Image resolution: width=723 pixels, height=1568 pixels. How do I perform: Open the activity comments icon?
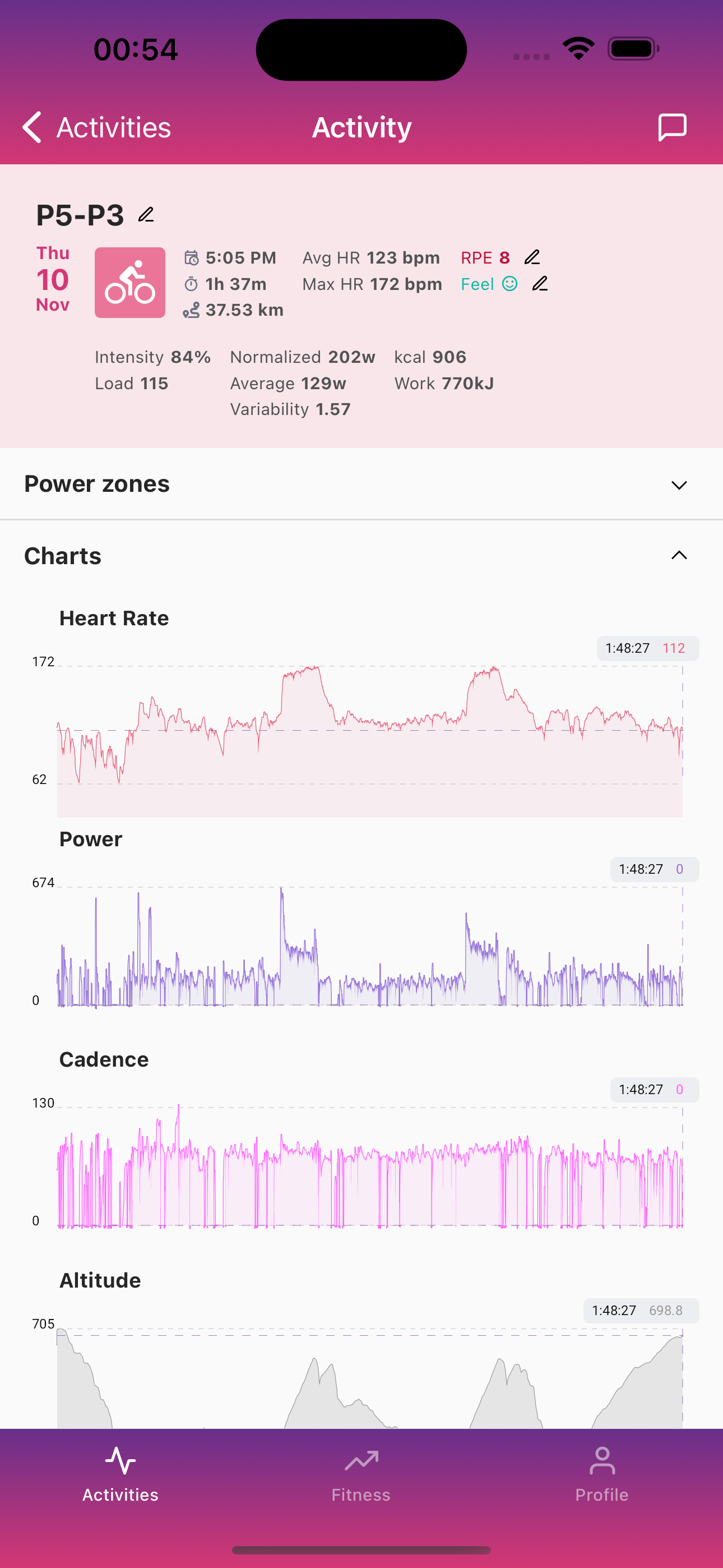click(672, 127)
